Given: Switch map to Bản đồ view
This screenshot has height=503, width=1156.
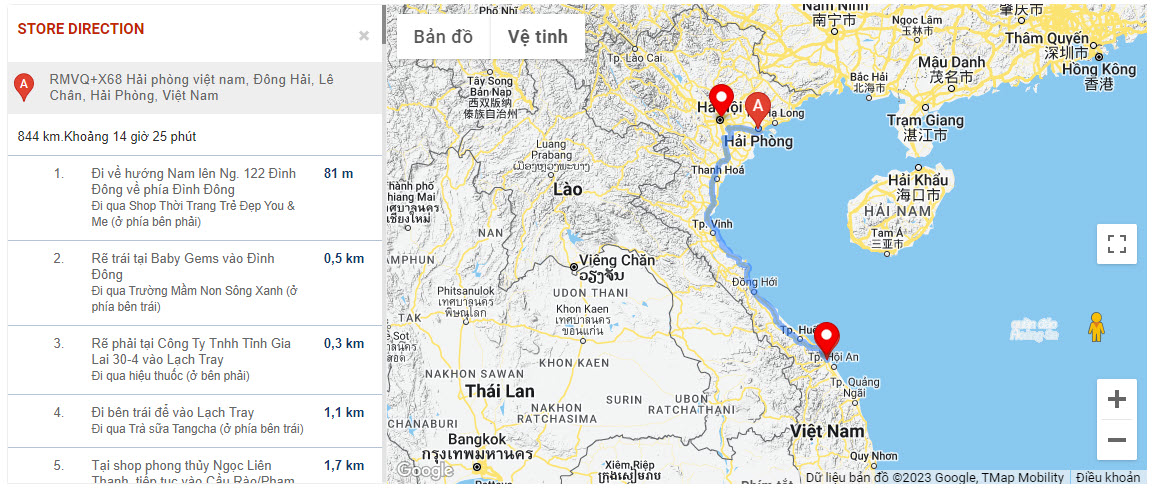Looking at the screenshot, I should 443,37.
